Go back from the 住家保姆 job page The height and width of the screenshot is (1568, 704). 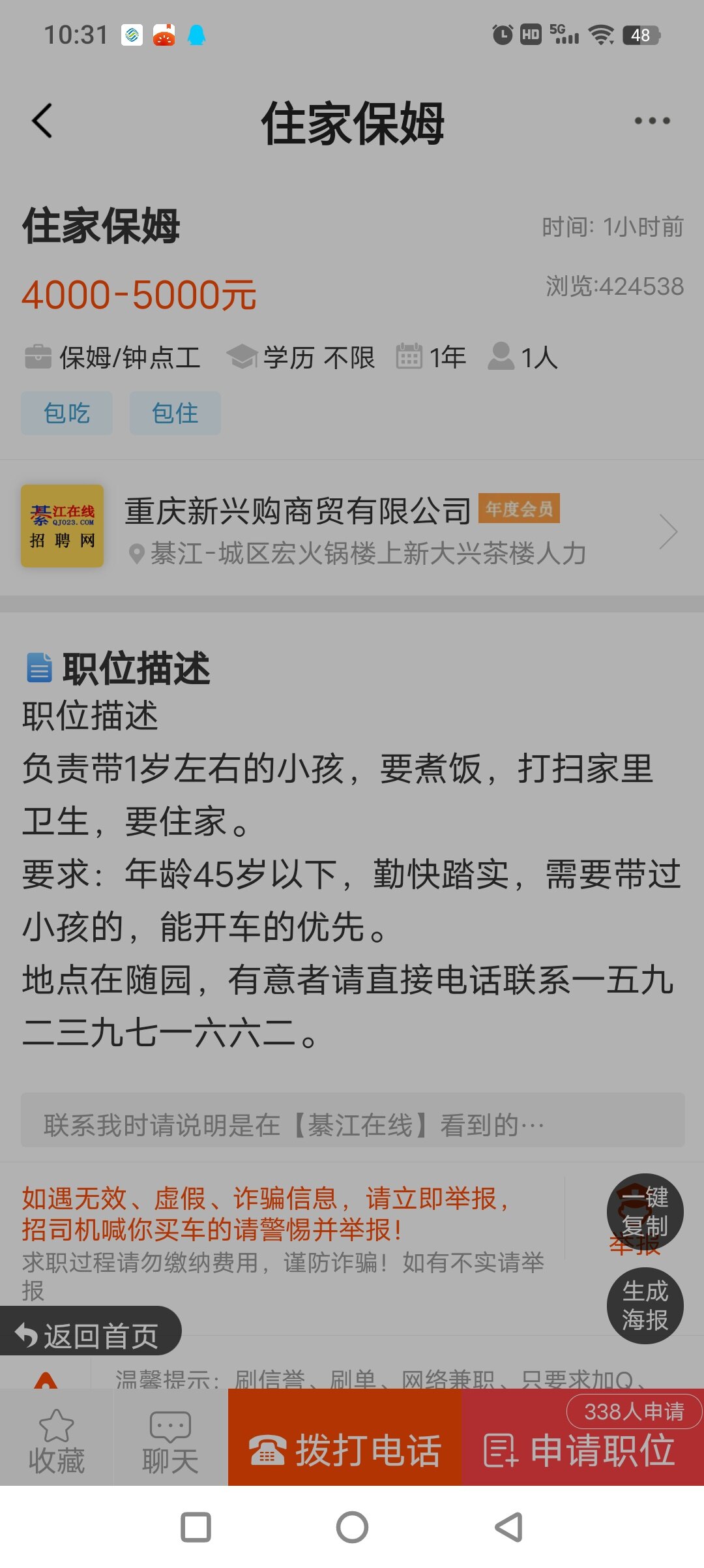42,121
